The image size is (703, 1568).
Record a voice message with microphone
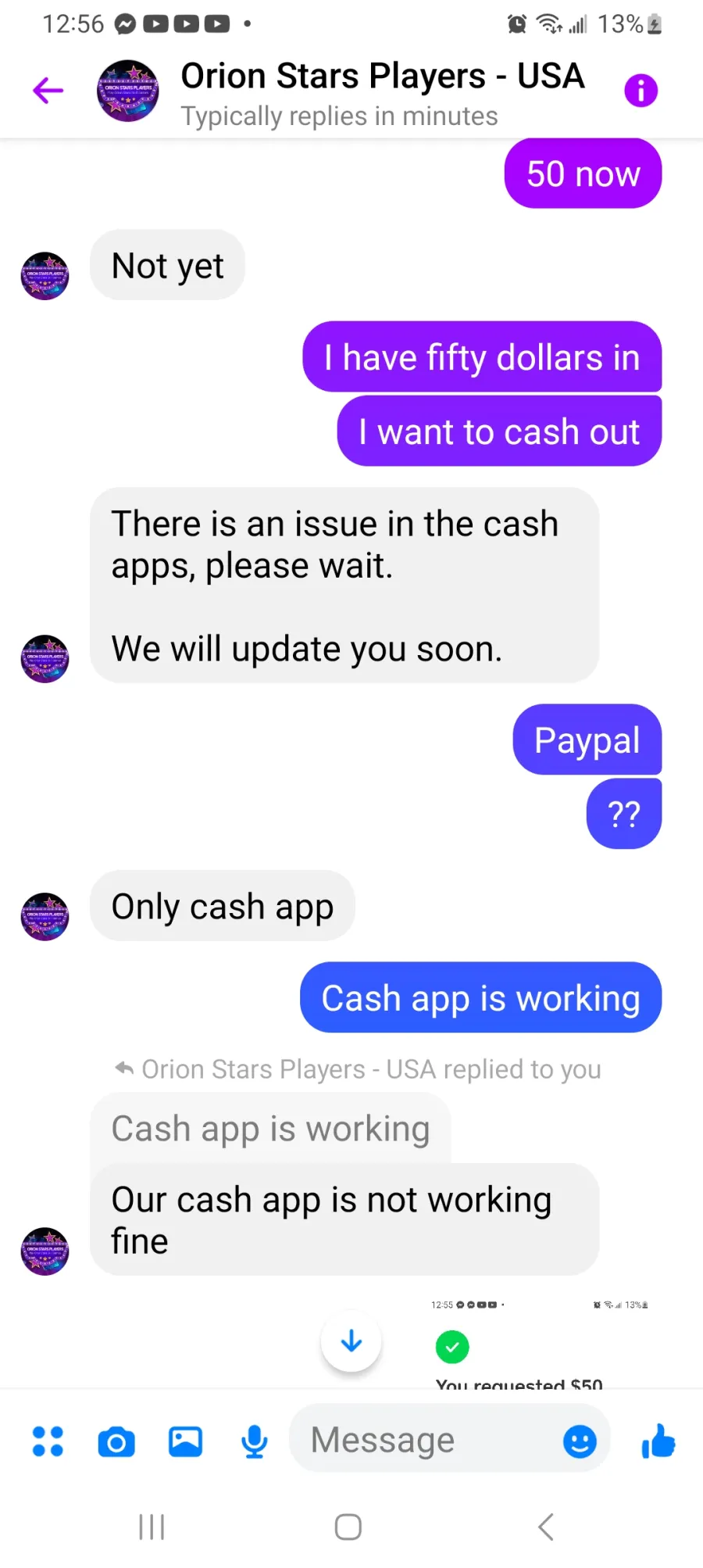[x=255, y=1441]
